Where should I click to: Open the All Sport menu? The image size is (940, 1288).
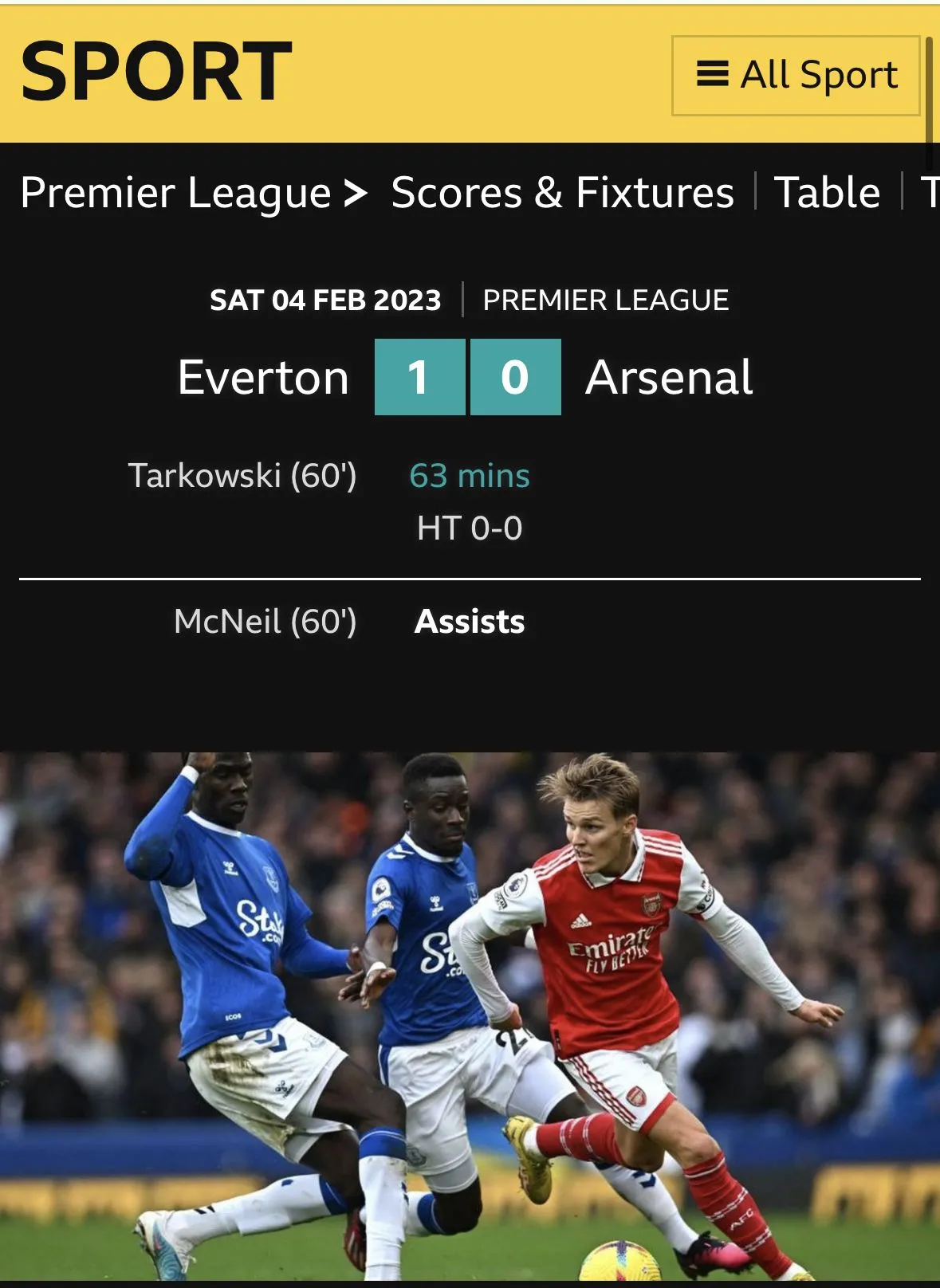pos(796,76)
